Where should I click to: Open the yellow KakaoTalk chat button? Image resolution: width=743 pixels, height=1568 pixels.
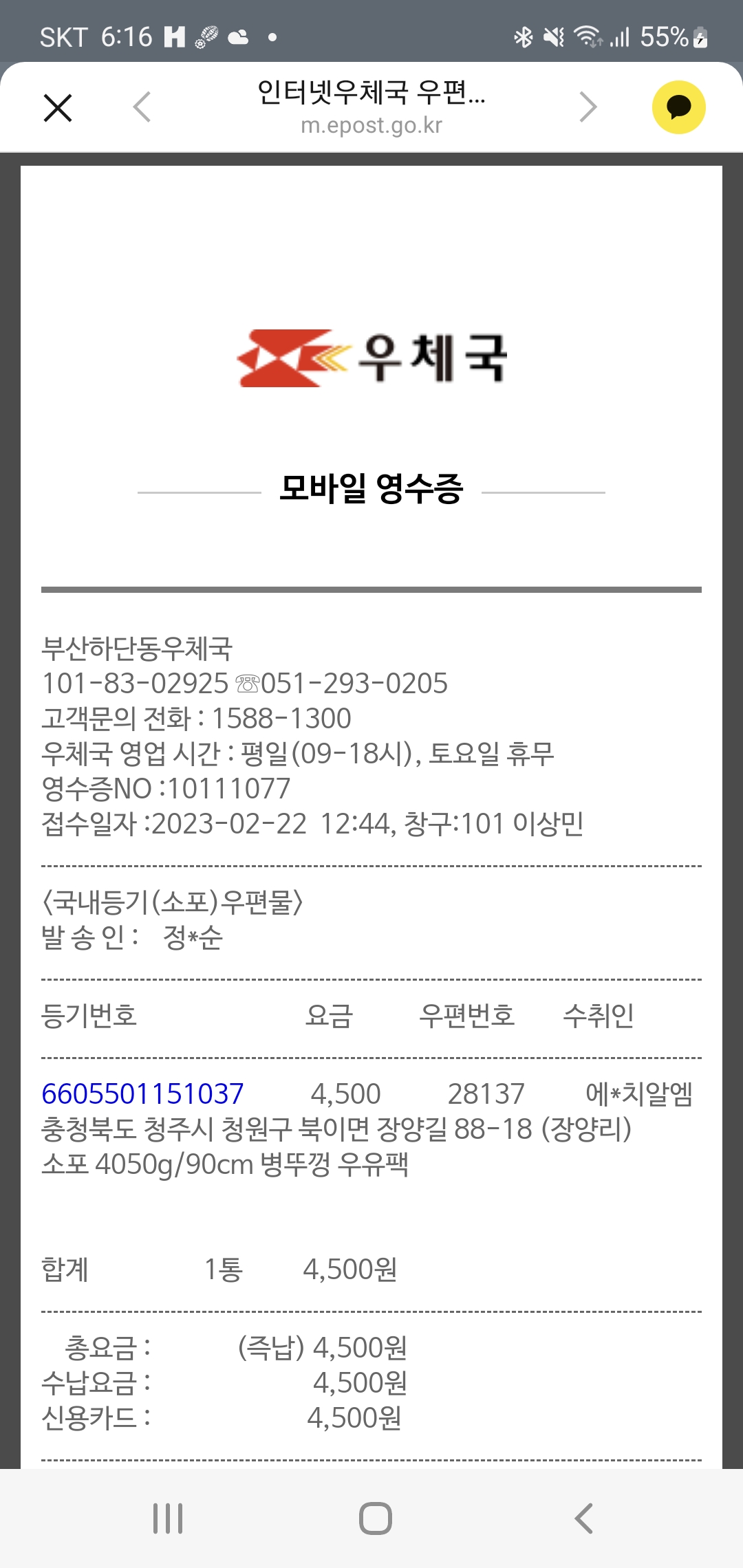click(678, 107)
